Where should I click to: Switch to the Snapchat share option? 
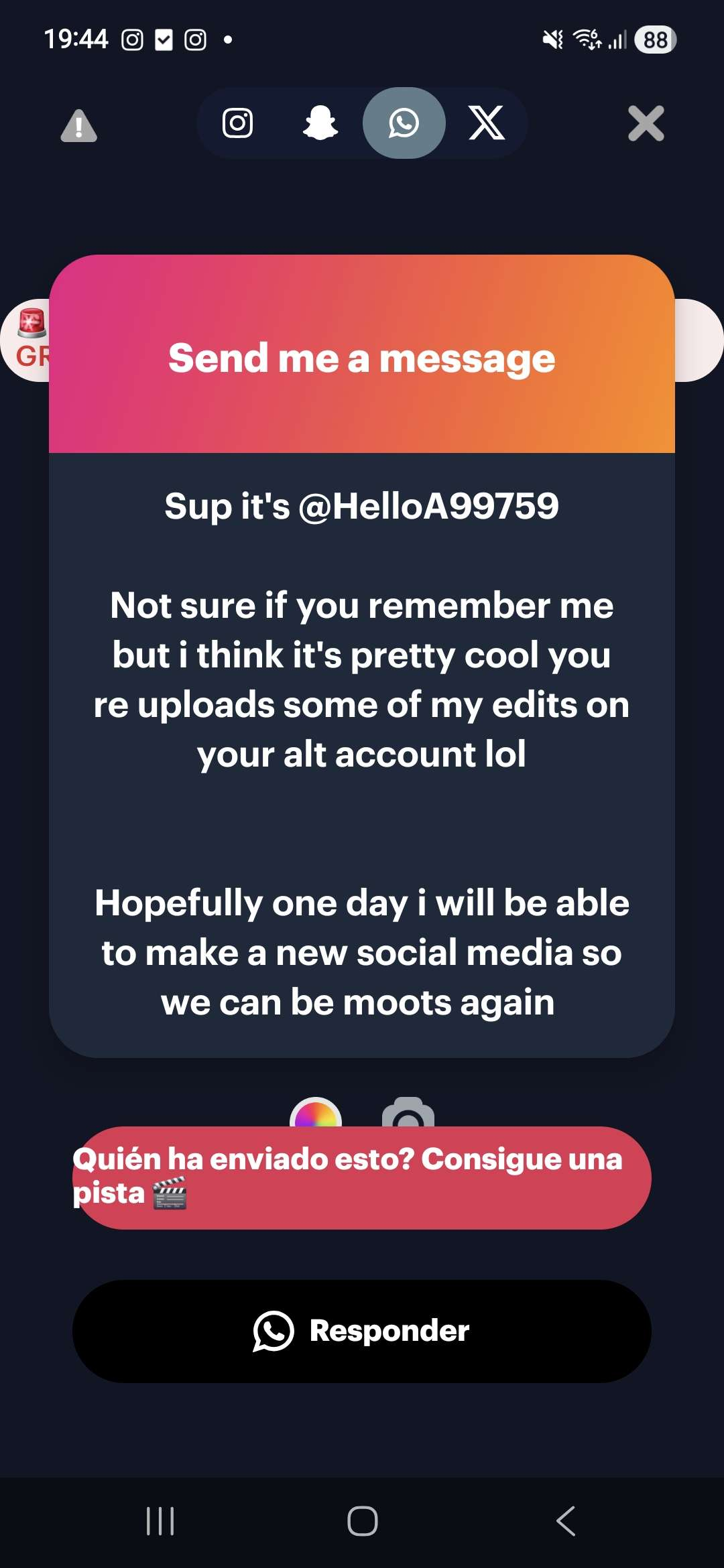coord(320,123)
